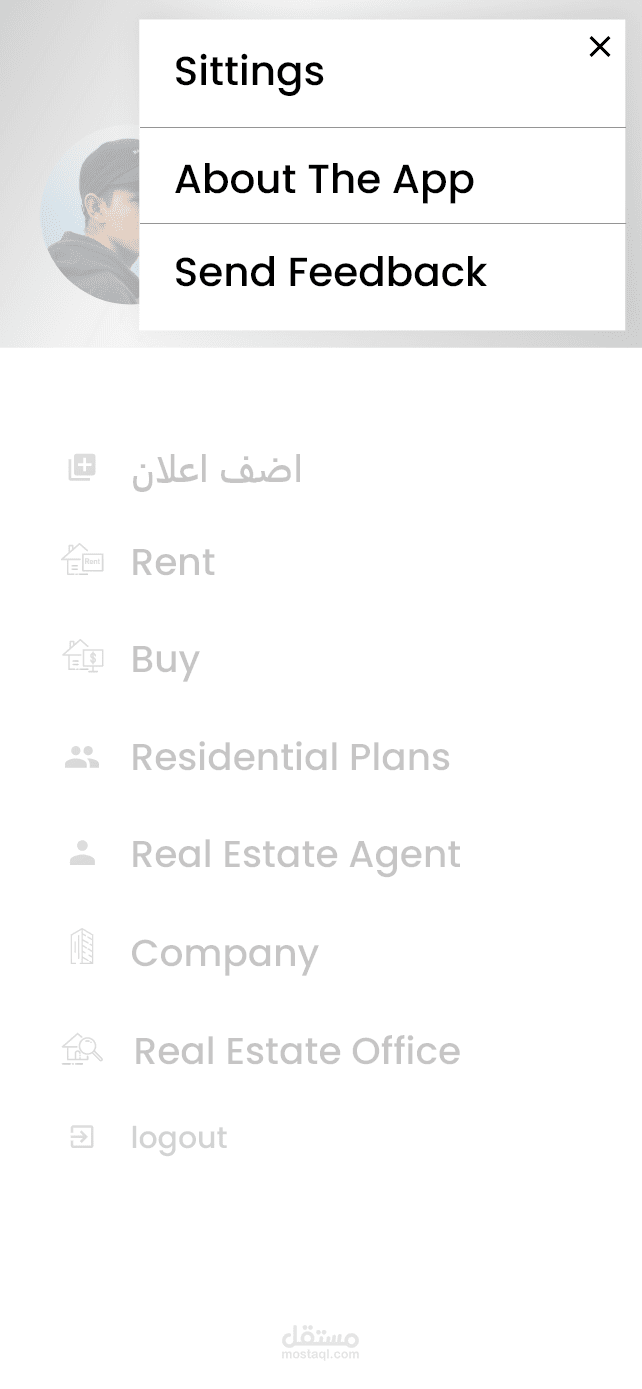Tap the اضف اعلان menu item
Image resolution: width=642 pixels, height=1389 pixels.
(x=216, y=470)
